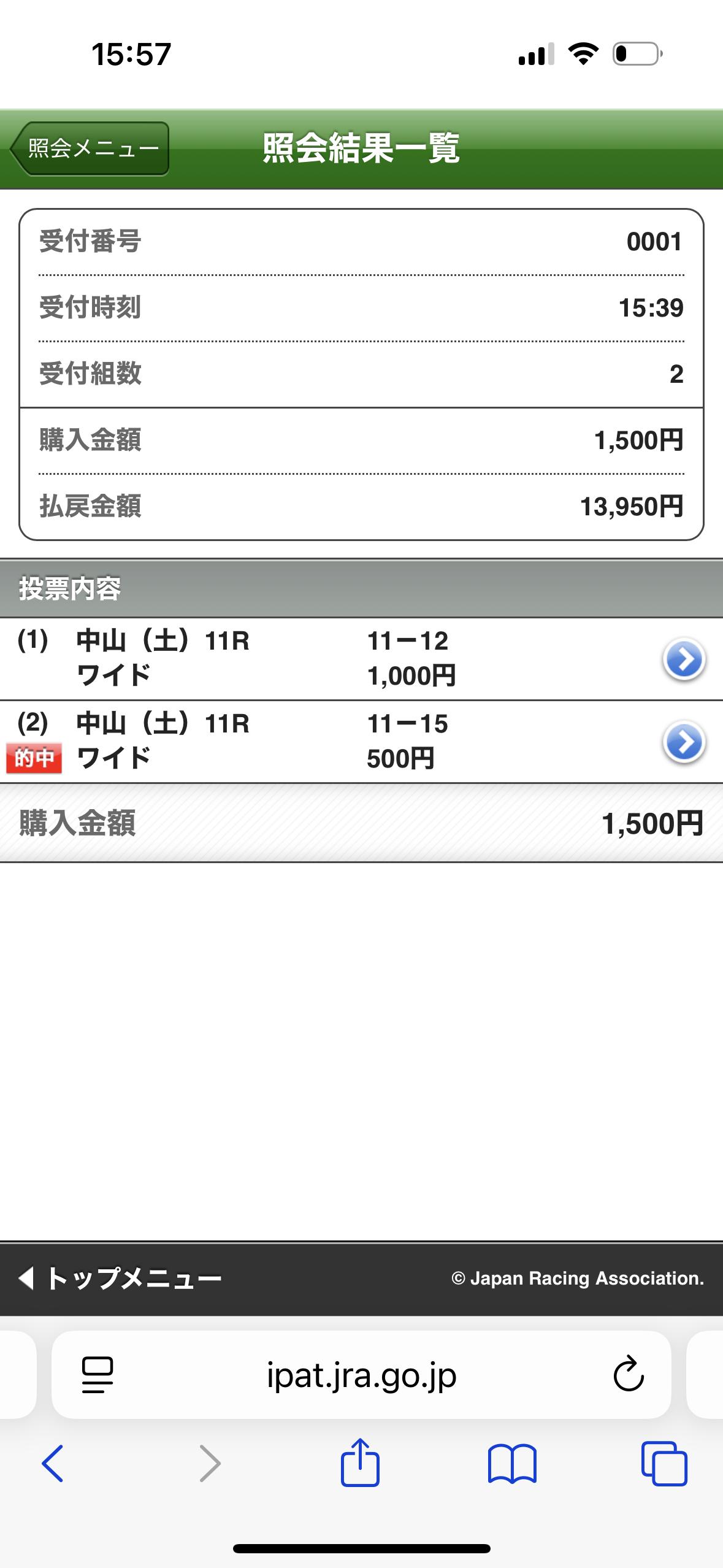723x1568 pixels.
Task: Go back in Safari history
Action: pyautogui.click(x=53, y=1464)
